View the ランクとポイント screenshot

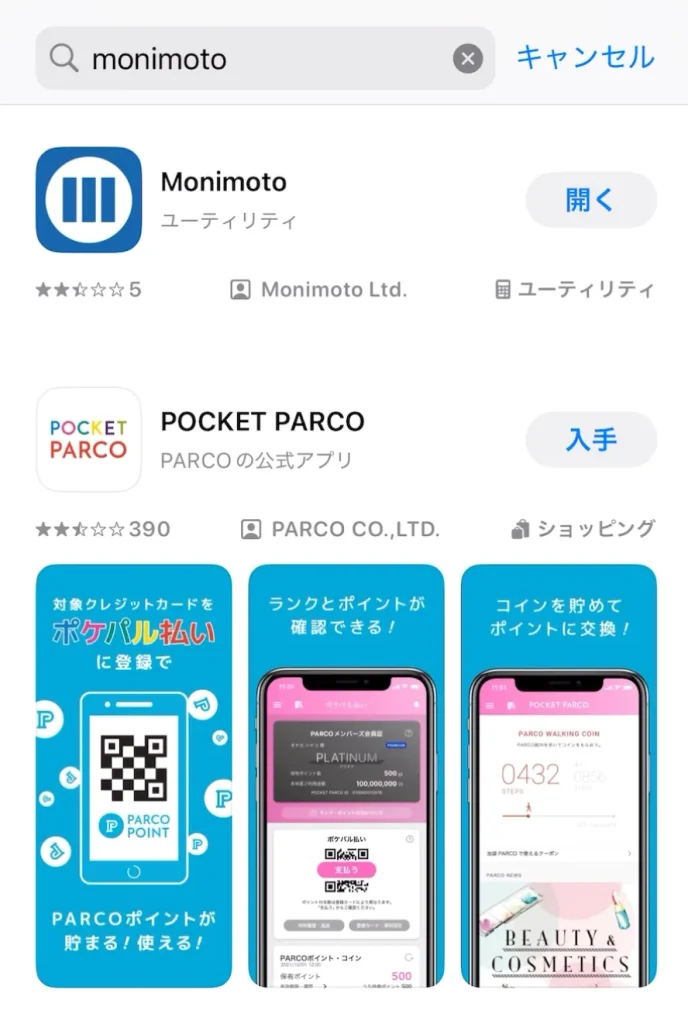point(346,775)
